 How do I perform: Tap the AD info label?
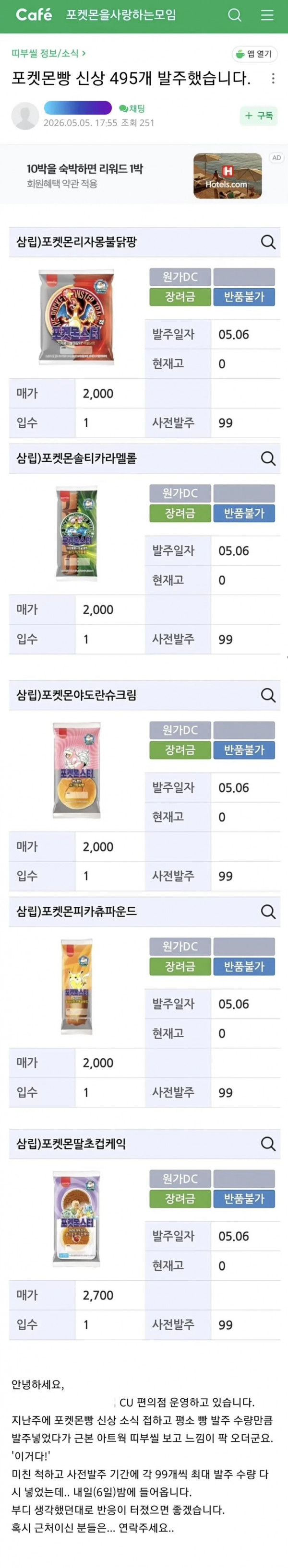(x=276, y=158)
